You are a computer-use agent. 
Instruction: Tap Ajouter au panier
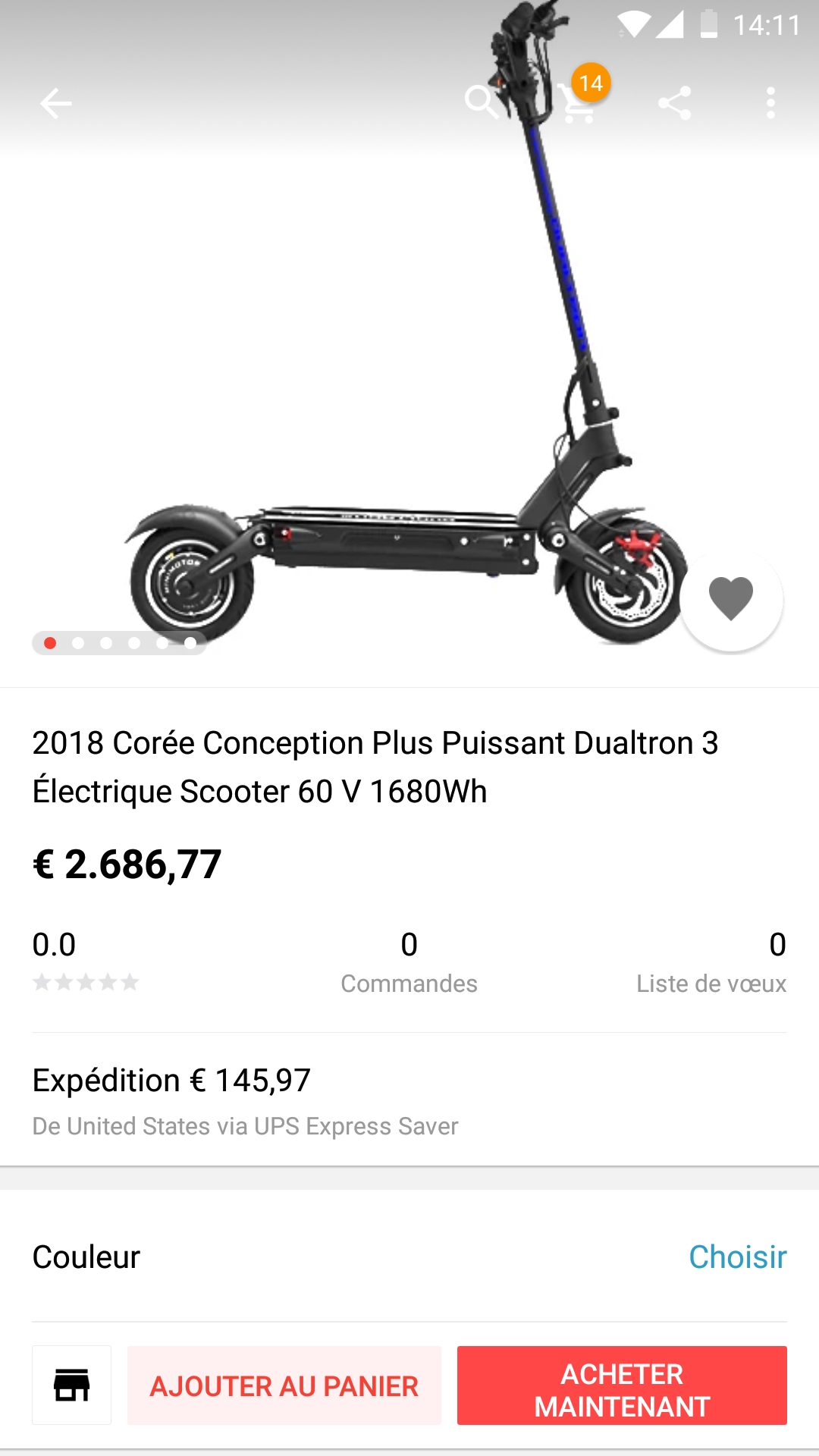[x=284, y=1385]
